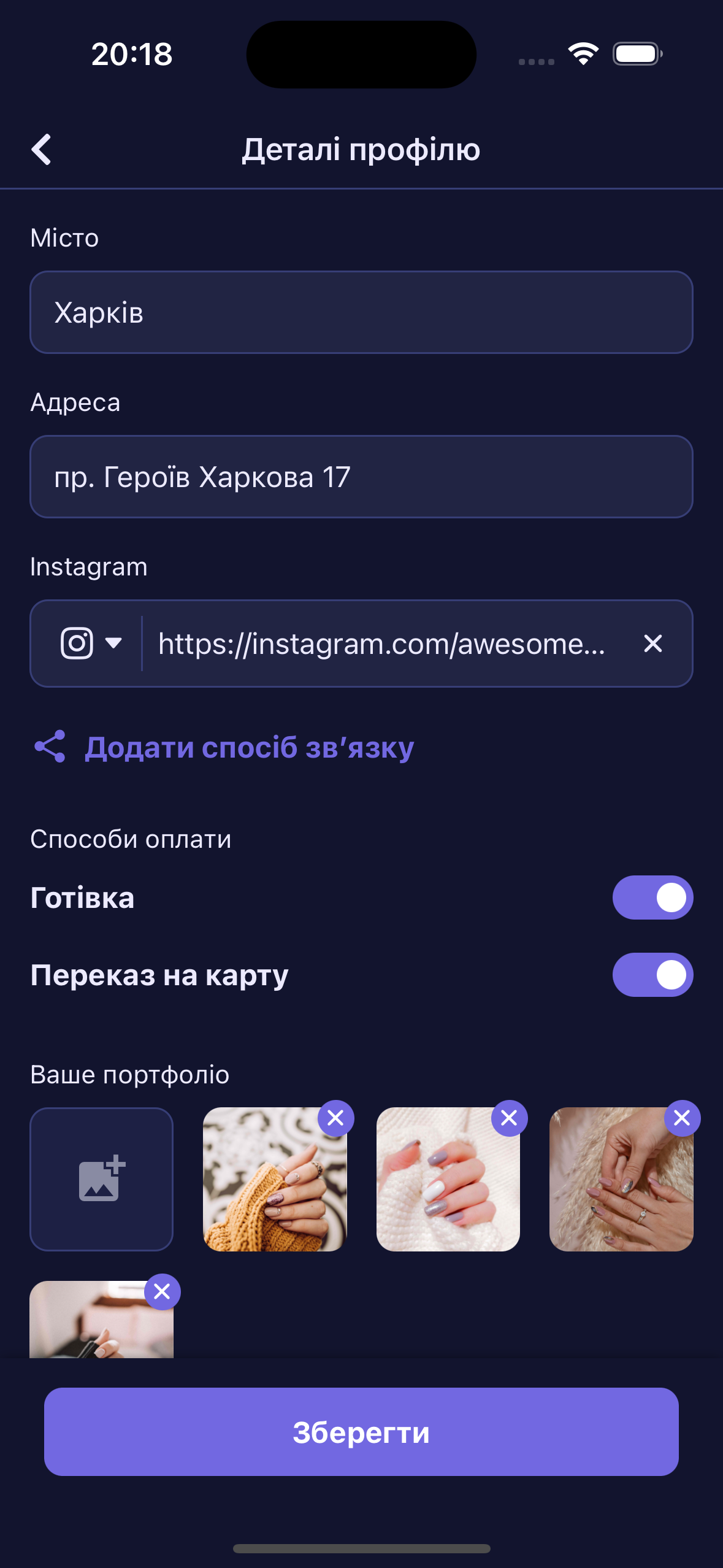Image resolution: width=723 pixels, height=1568 pixels.
Task: Edit the Адреса field
Action: 361,477
